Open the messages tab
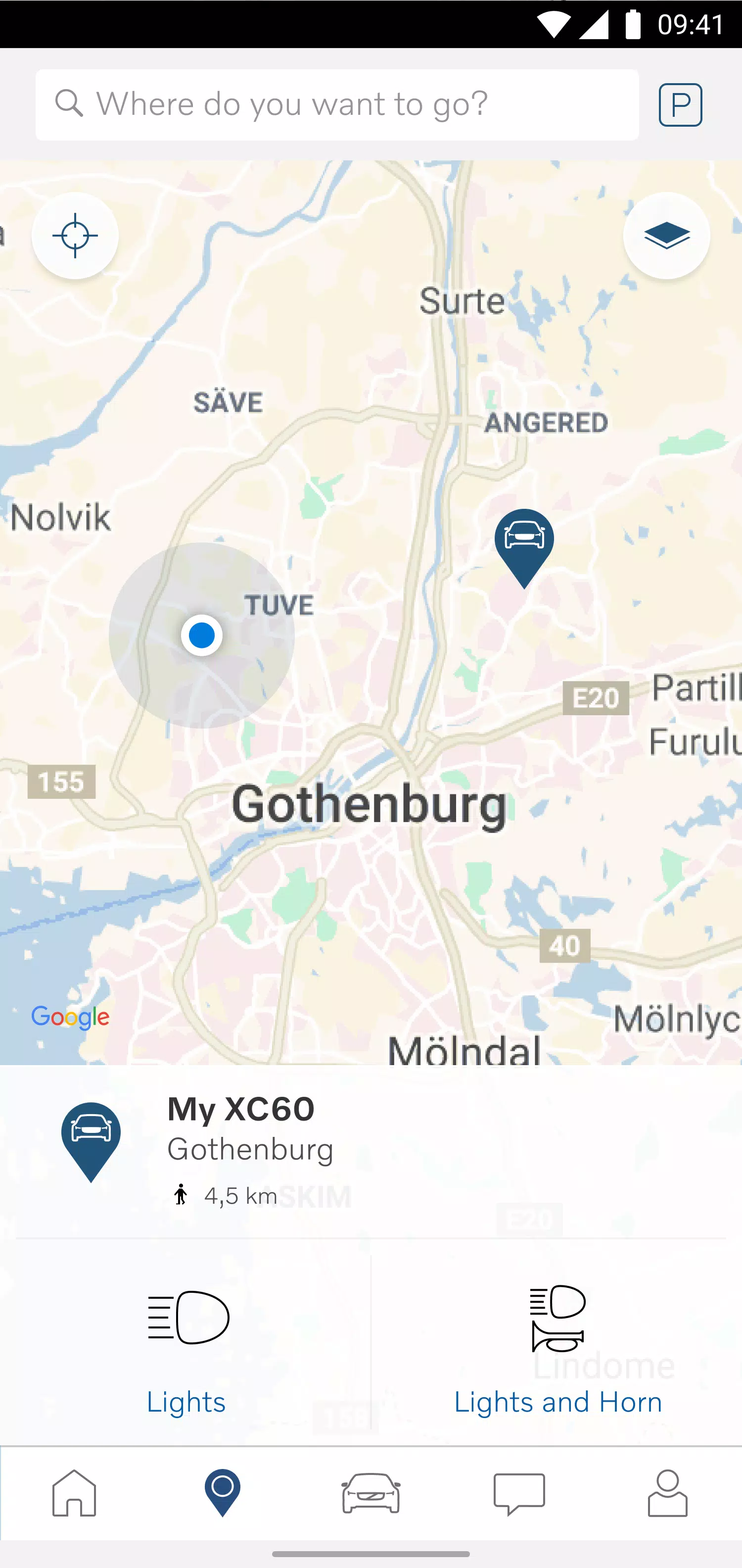 519,1493
